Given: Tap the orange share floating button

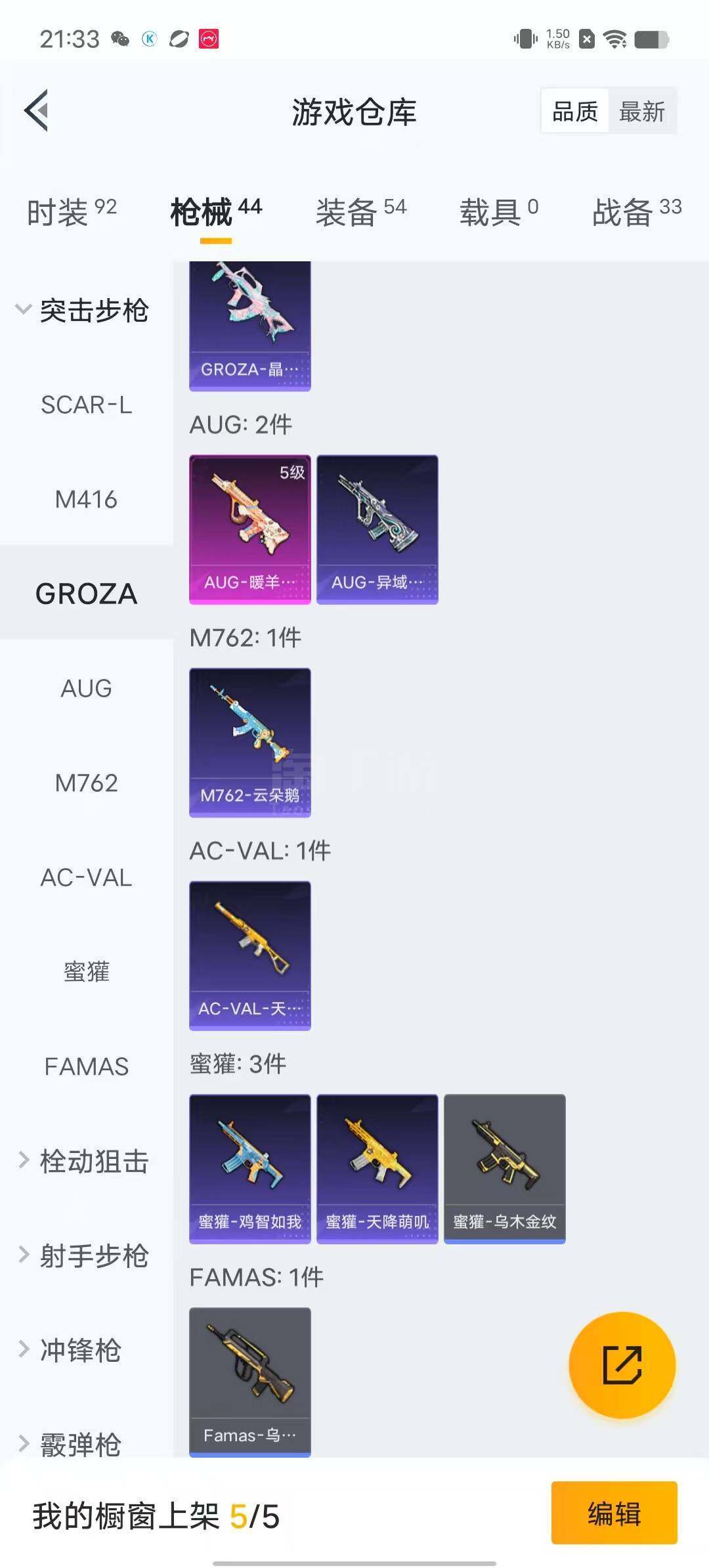Looking at the screenshot, I should click(622, 1365).
